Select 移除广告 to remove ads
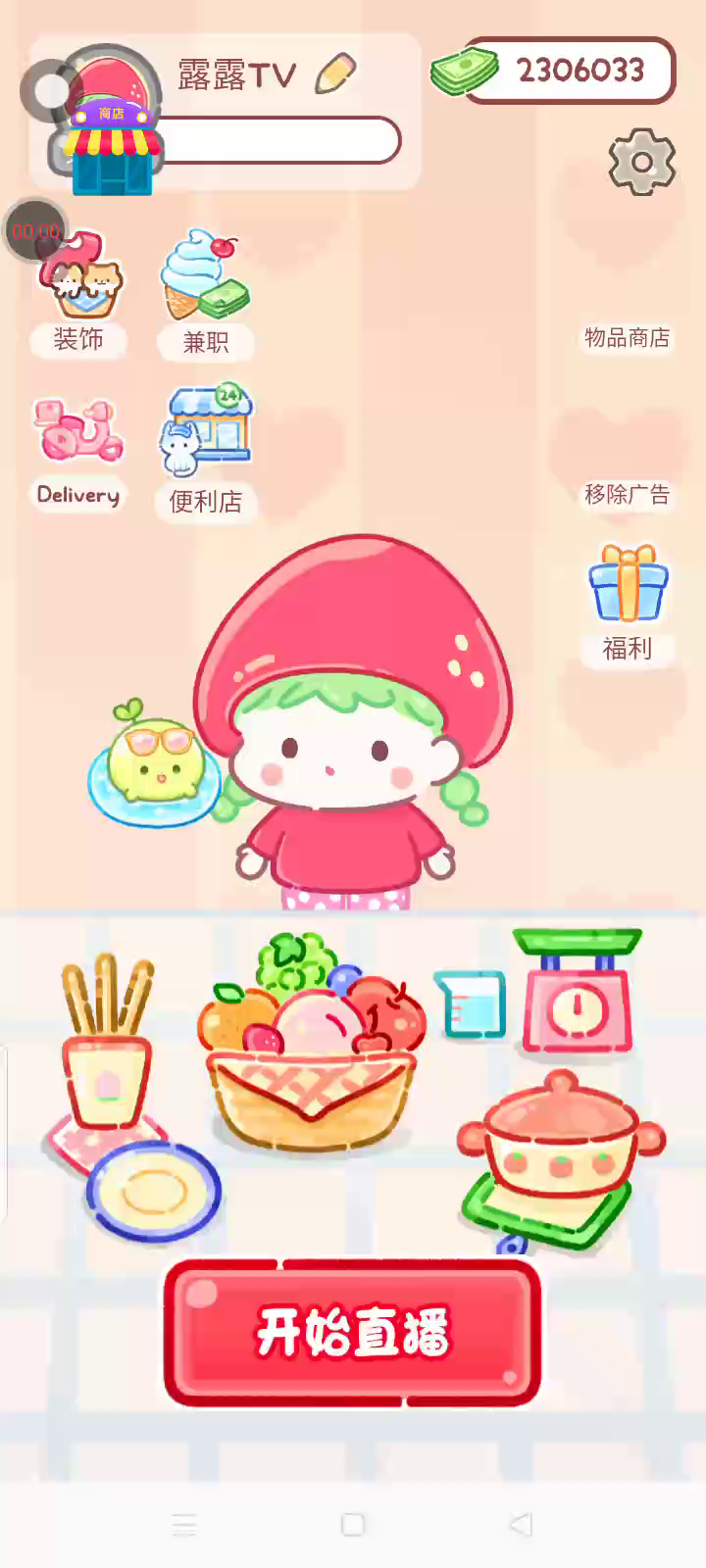 point(627,494)
